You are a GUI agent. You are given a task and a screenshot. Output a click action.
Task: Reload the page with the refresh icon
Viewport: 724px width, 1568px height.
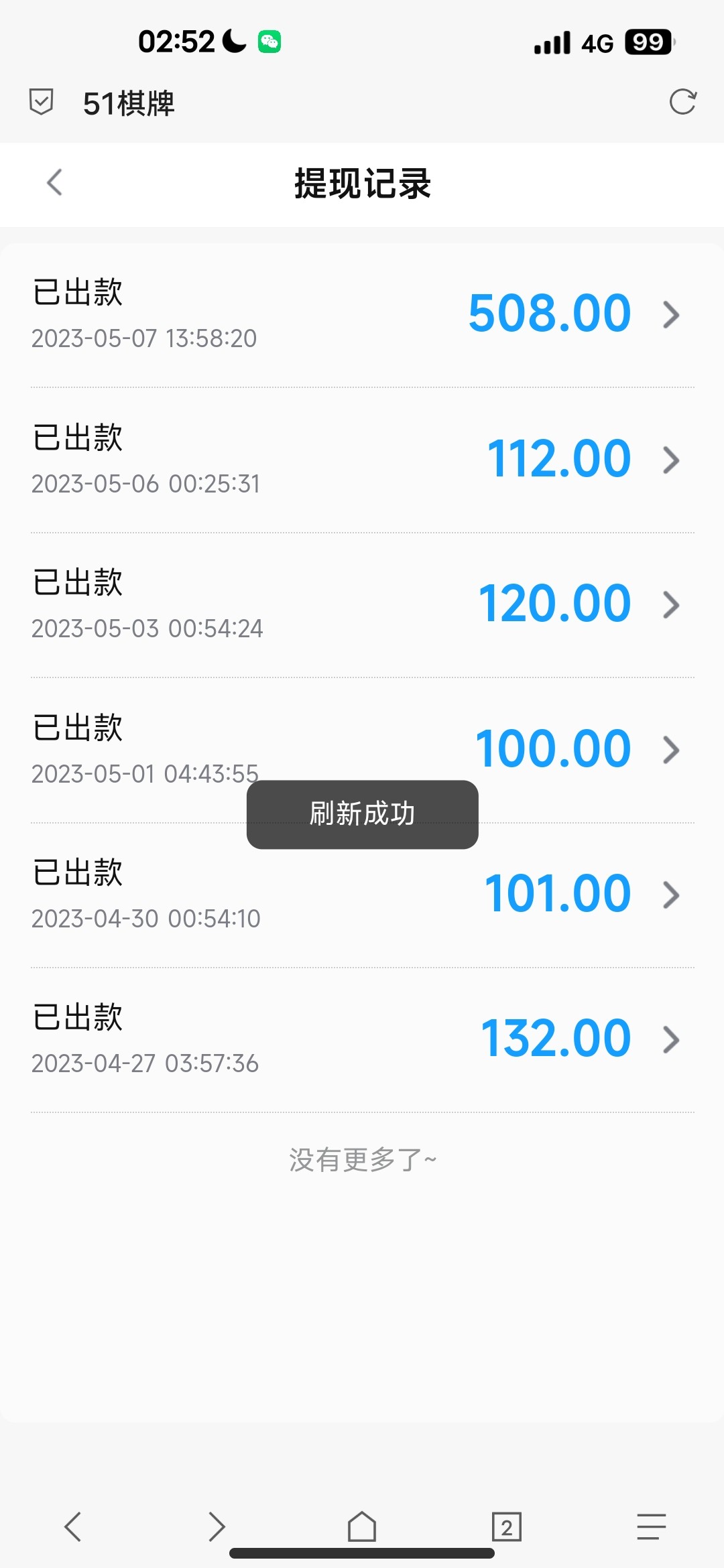point(682,103)
